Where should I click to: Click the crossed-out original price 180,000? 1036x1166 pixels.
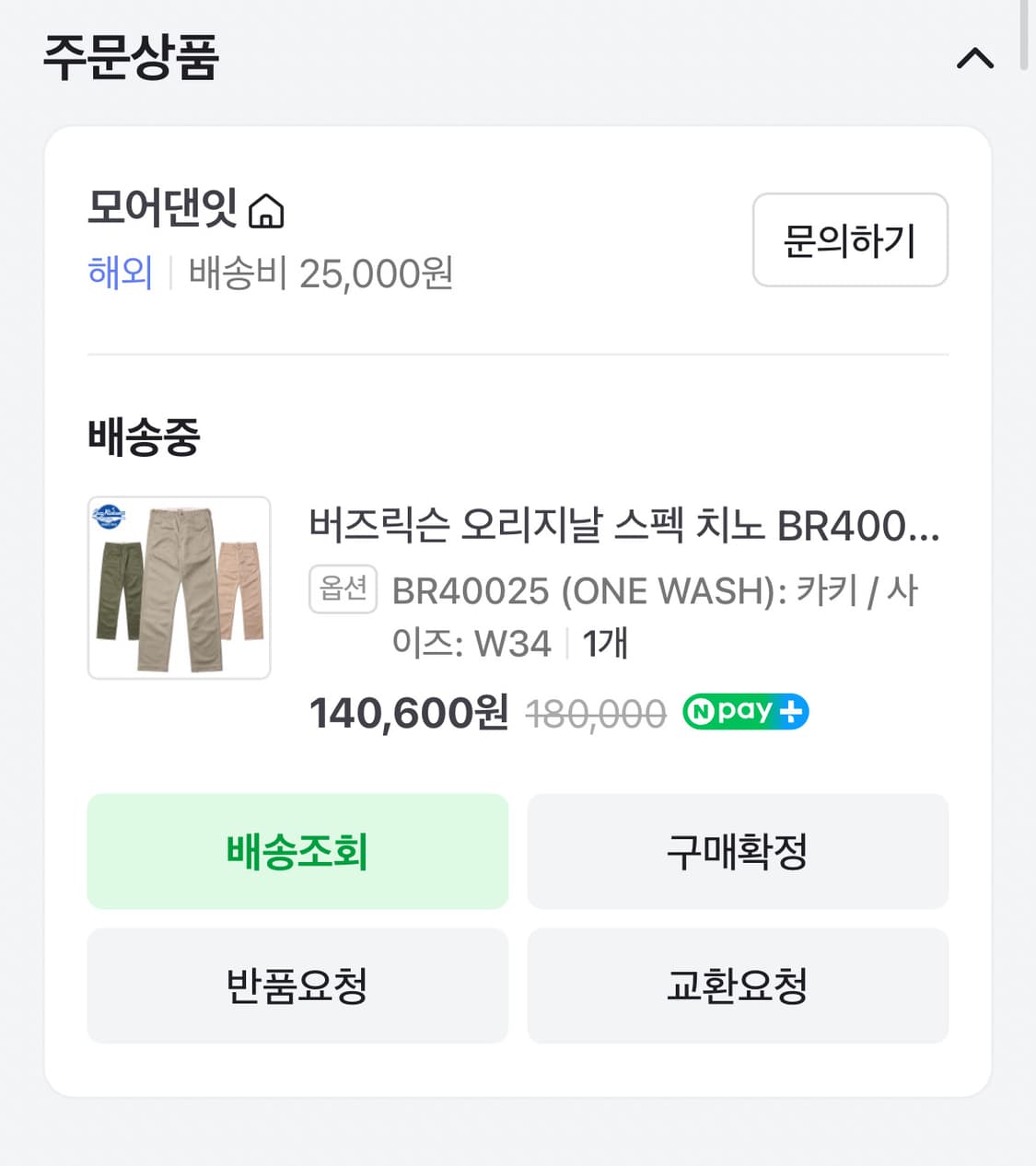coord(595,712)
